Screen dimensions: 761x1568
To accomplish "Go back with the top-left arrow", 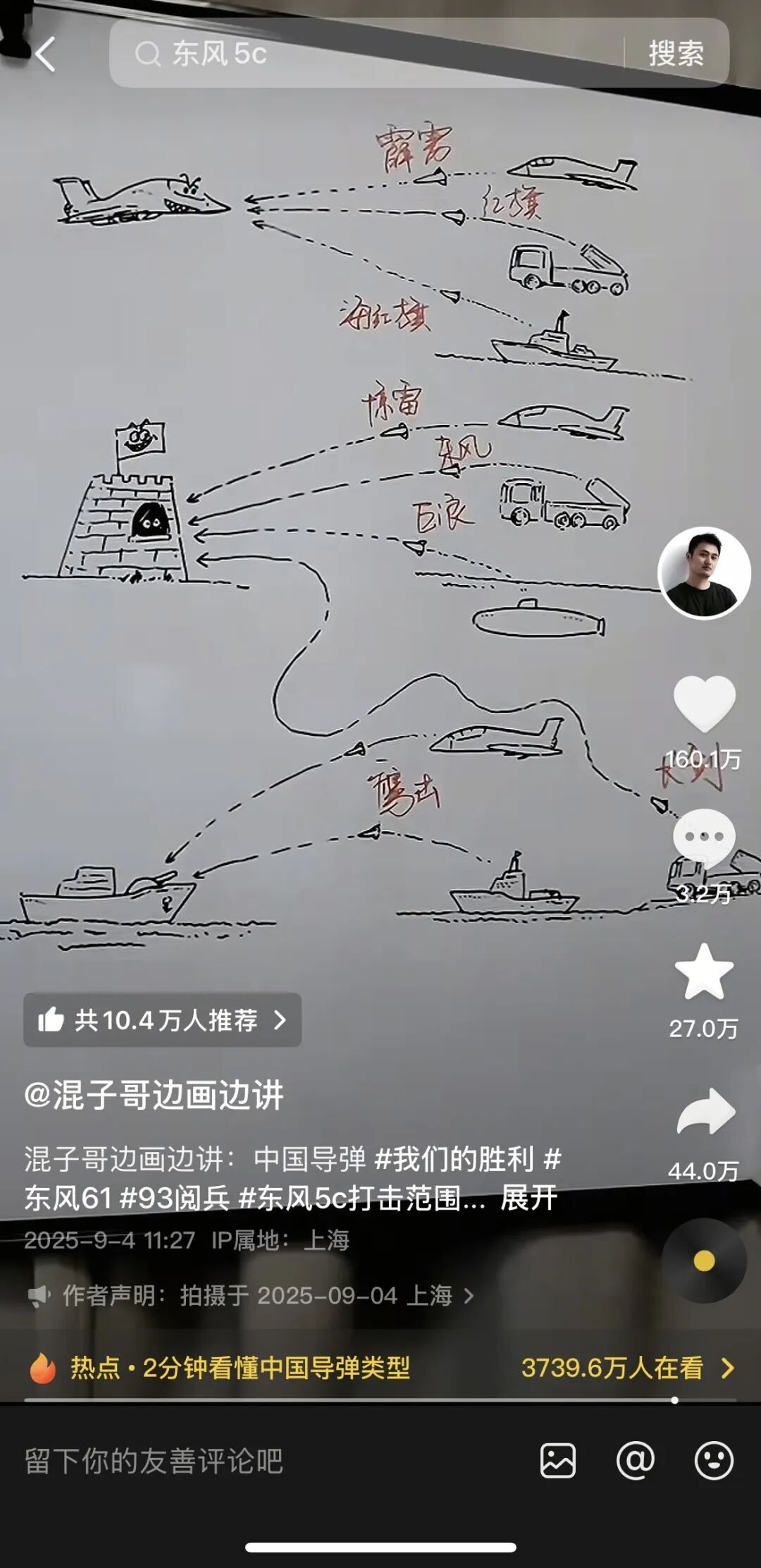I will (x=45, y=54).
